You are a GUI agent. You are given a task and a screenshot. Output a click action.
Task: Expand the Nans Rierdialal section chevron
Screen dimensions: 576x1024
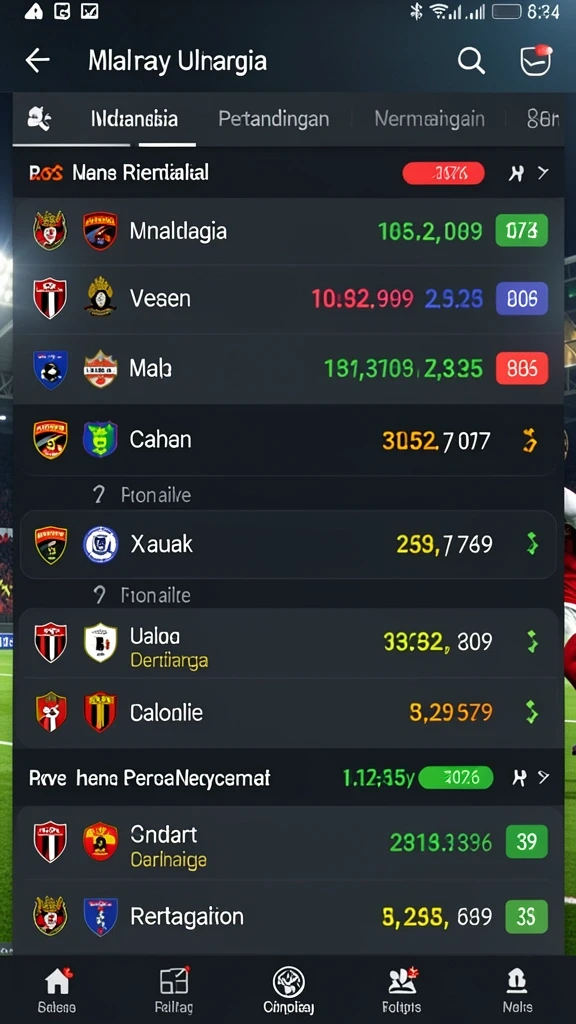pos(543,173)
